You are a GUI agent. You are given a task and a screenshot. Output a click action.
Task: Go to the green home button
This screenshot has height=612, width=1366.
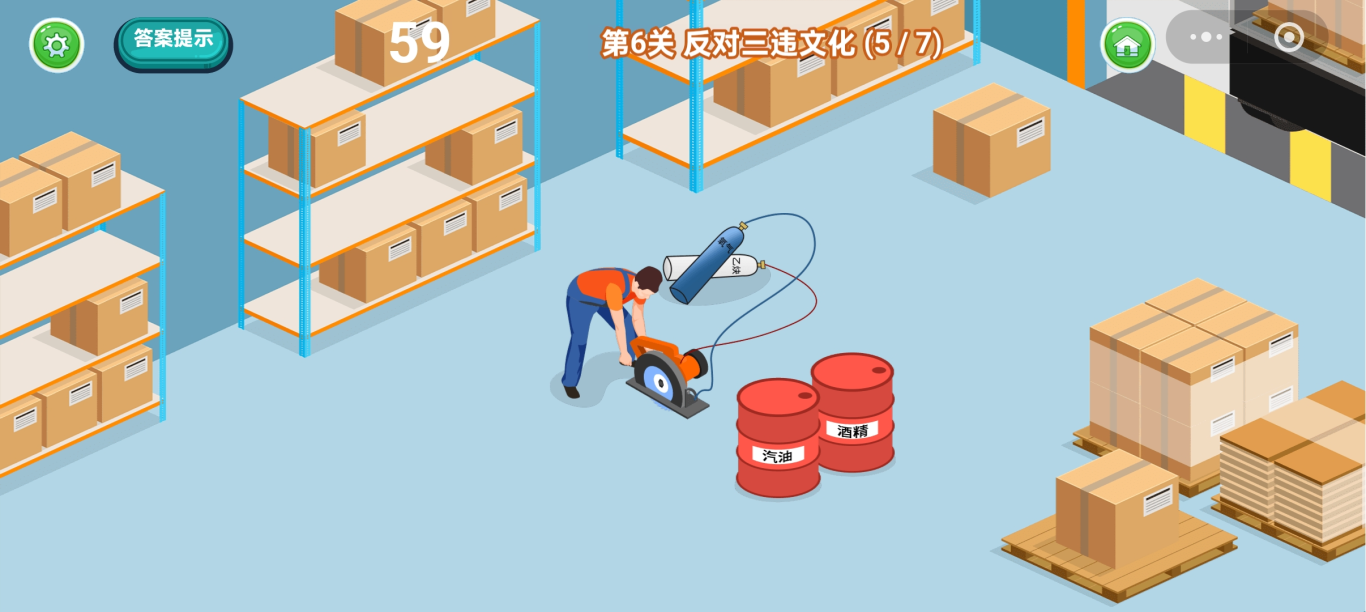click(1127, 45)
